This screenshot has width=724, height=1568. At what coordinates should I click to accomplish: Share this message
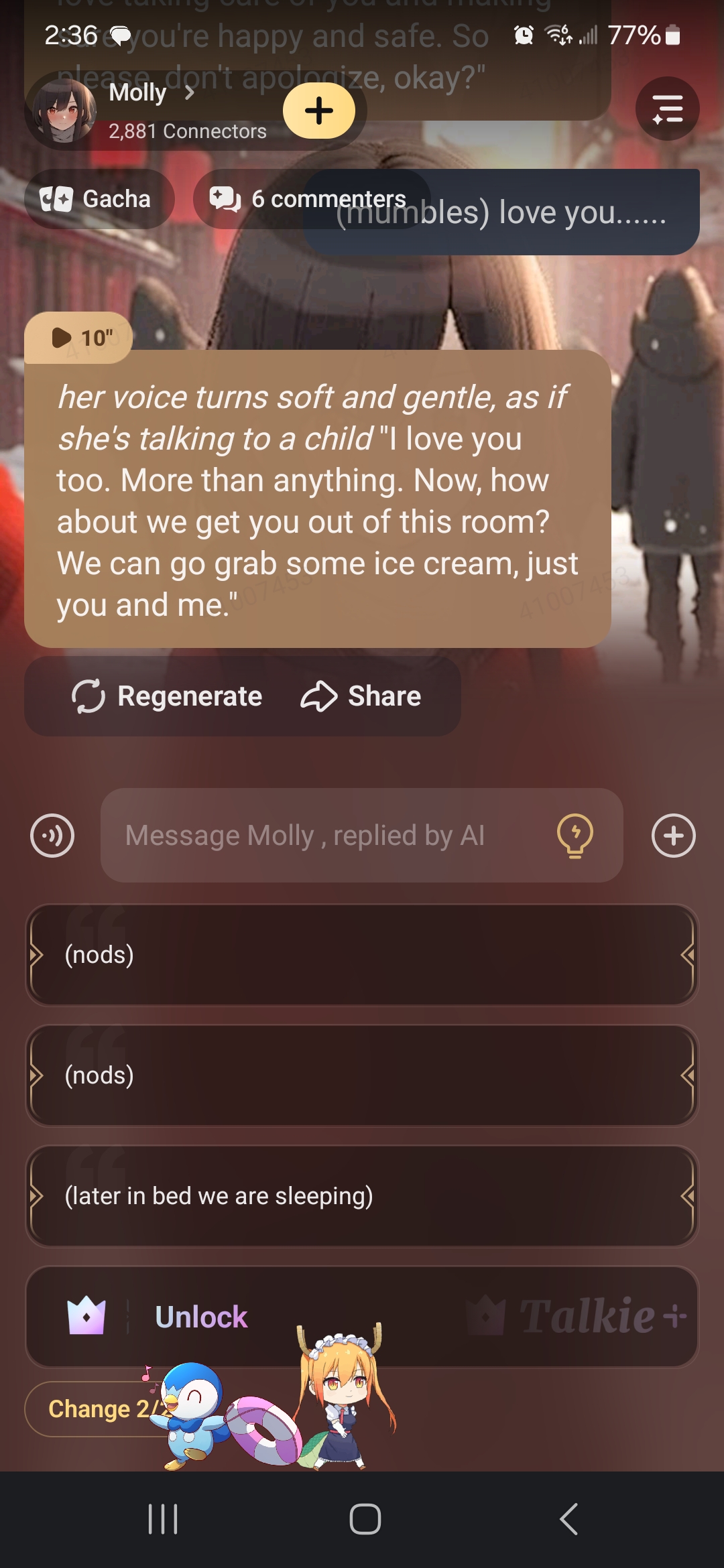pyautogui.click(x=362, y=696)
